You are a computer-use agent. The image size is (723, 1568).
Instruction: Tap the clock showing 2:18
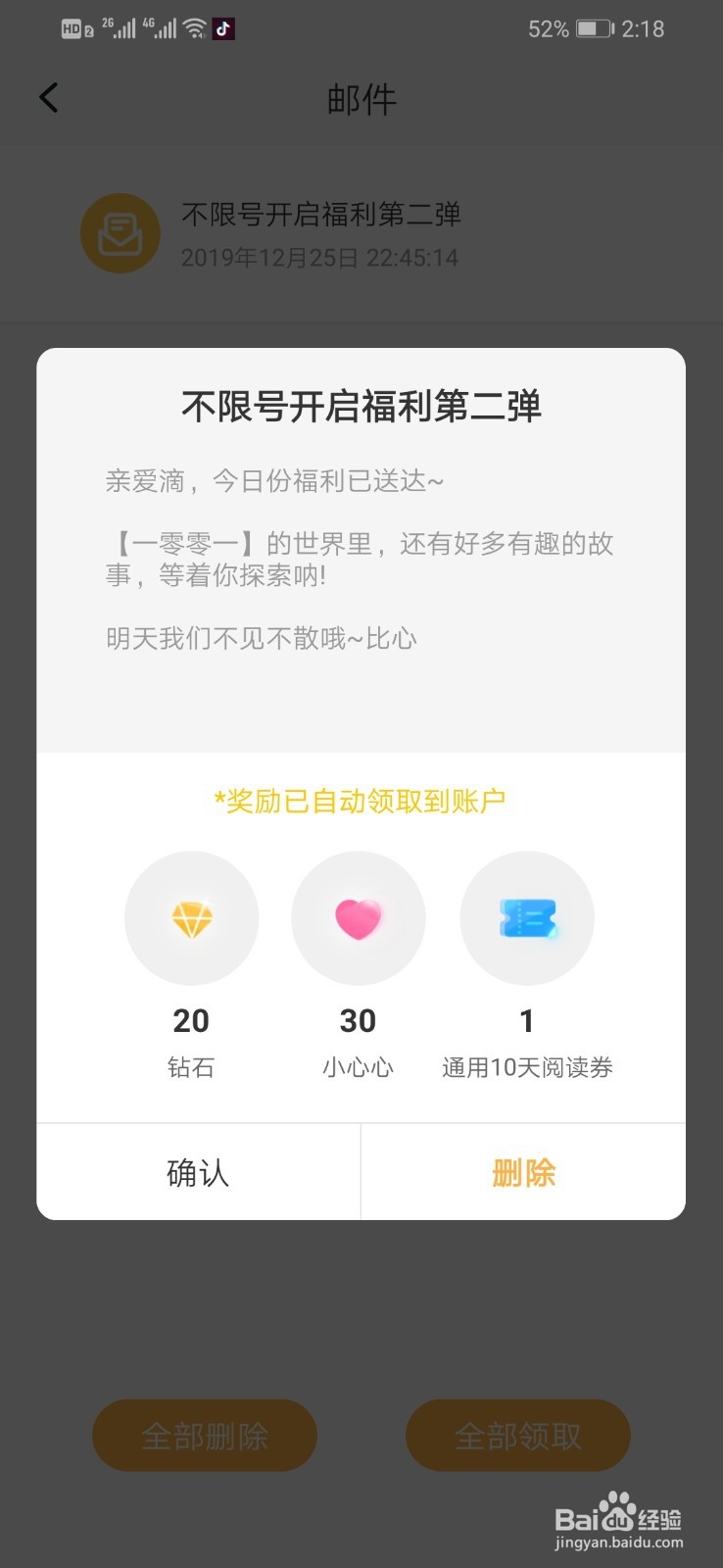point(642,28)
